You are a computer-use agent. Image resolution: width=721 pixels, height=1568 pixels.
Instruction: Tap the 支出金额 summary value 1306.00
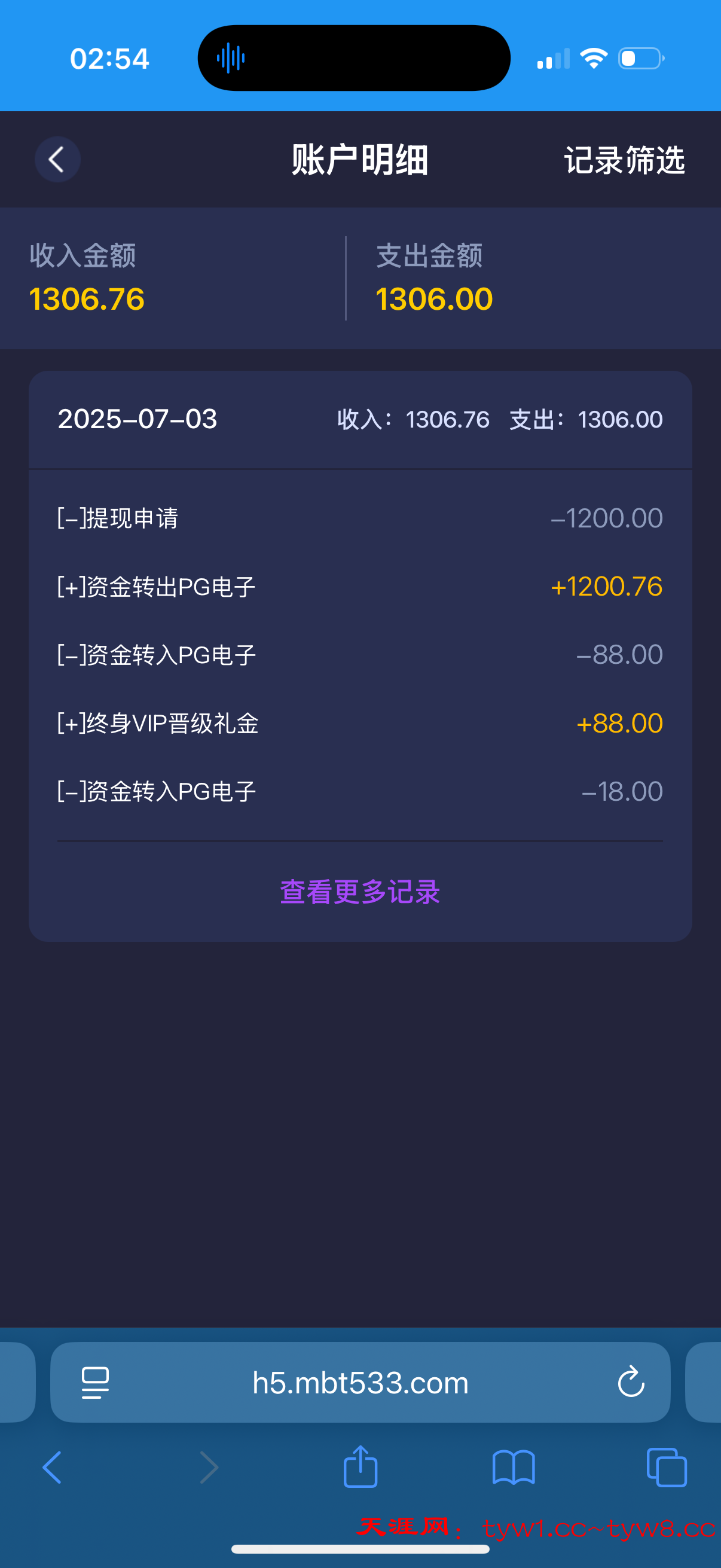click(x=433, y=299)
